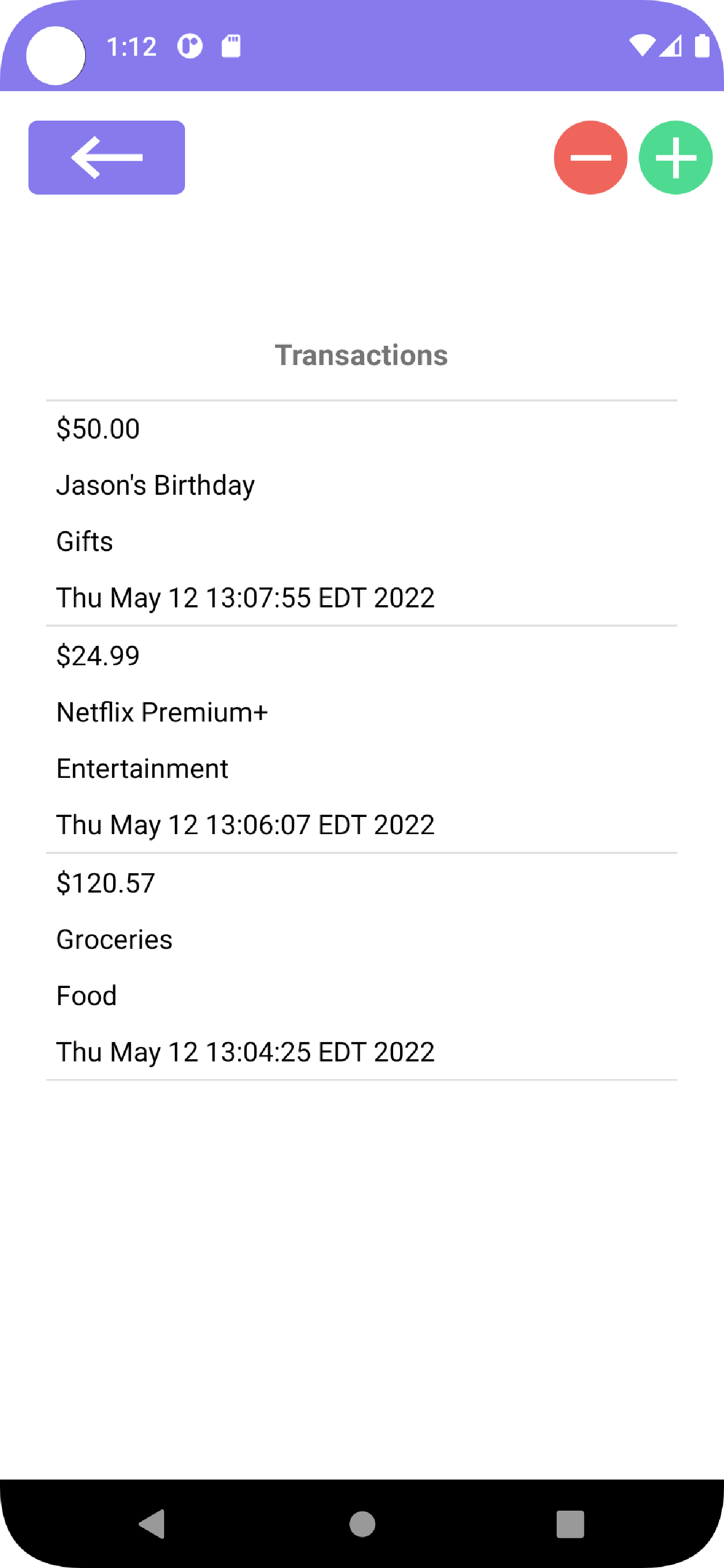Tap the red minus icon to remove transaction
The image size is (724, 1568).
[590, 157]
